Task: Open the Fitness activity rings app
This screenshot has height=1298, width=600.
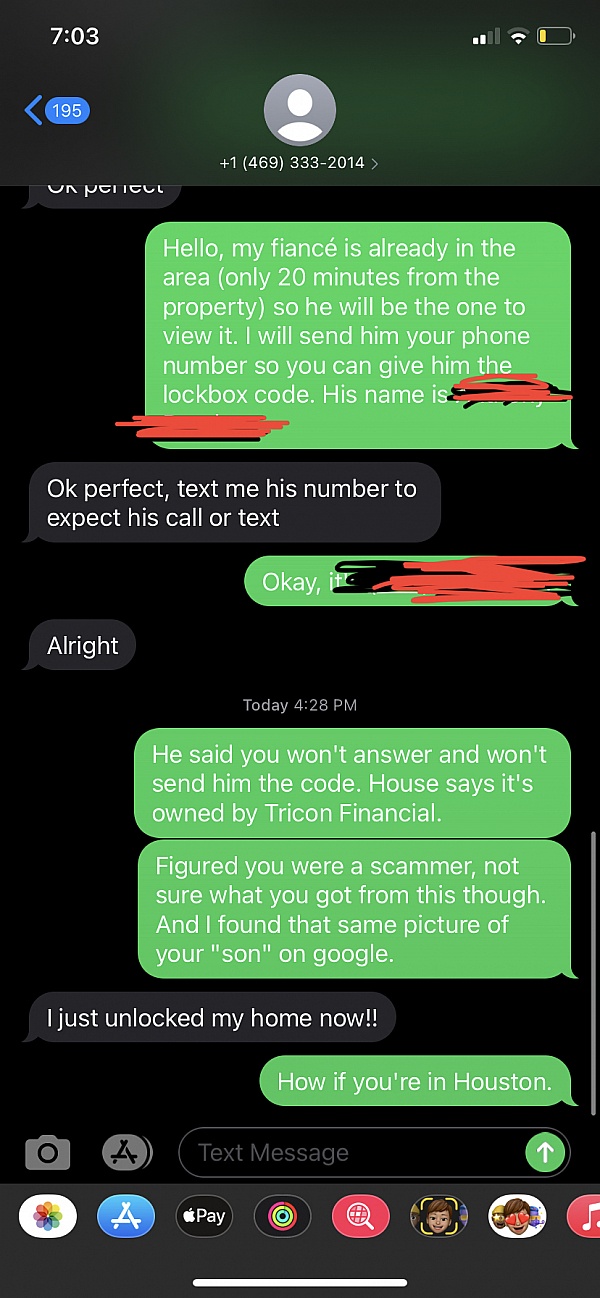Action: (x=282, y=1216)
